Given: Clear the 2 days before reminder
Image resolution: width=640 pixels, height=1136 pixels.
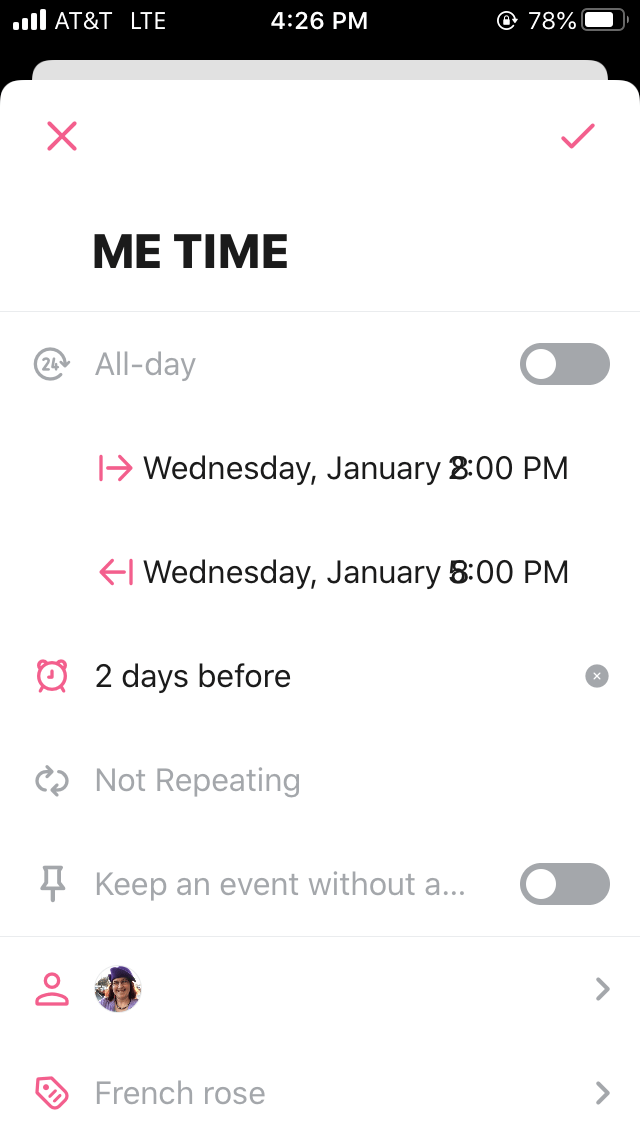Looking at the screenshot, I should tap(596, 677).
